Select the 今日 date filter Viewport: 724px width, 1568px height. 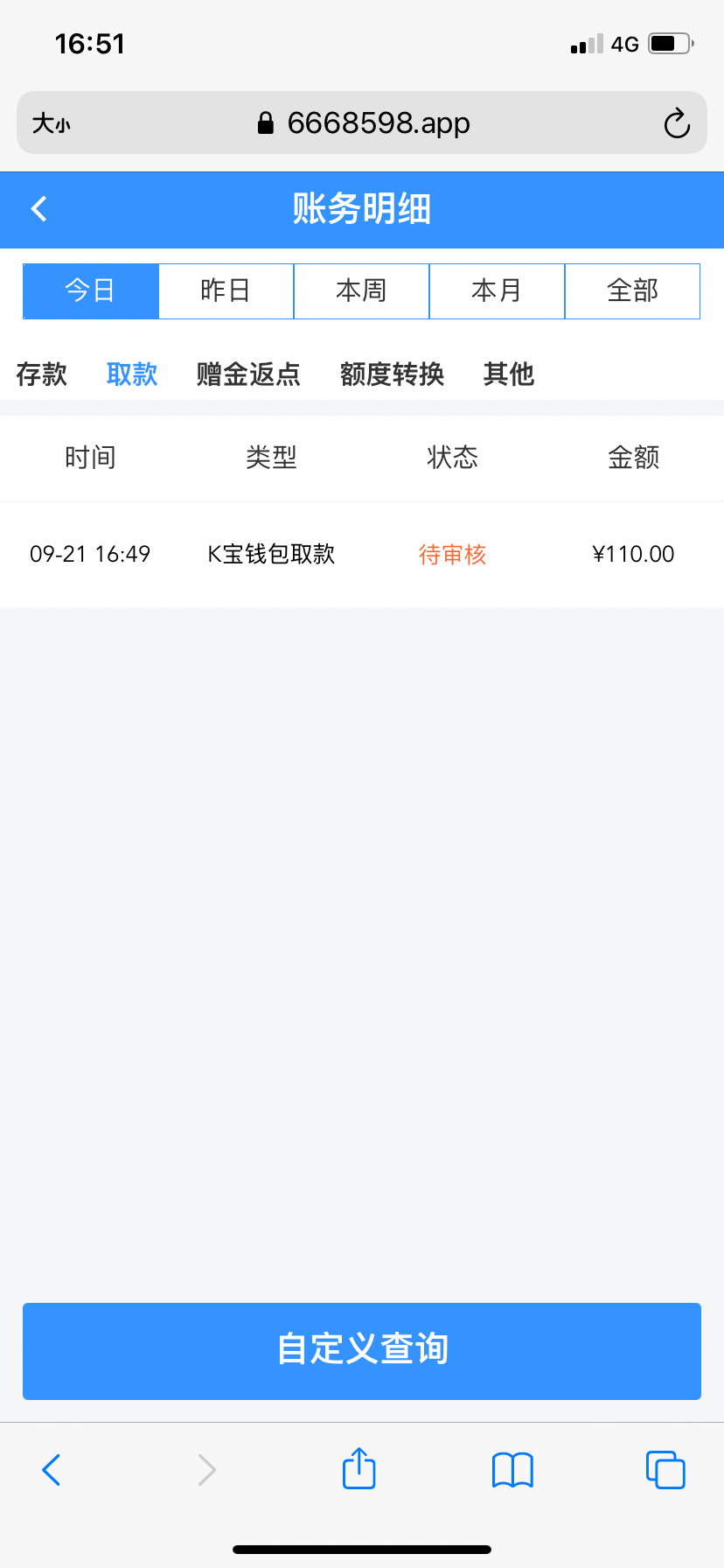click(x=90, y=290)
